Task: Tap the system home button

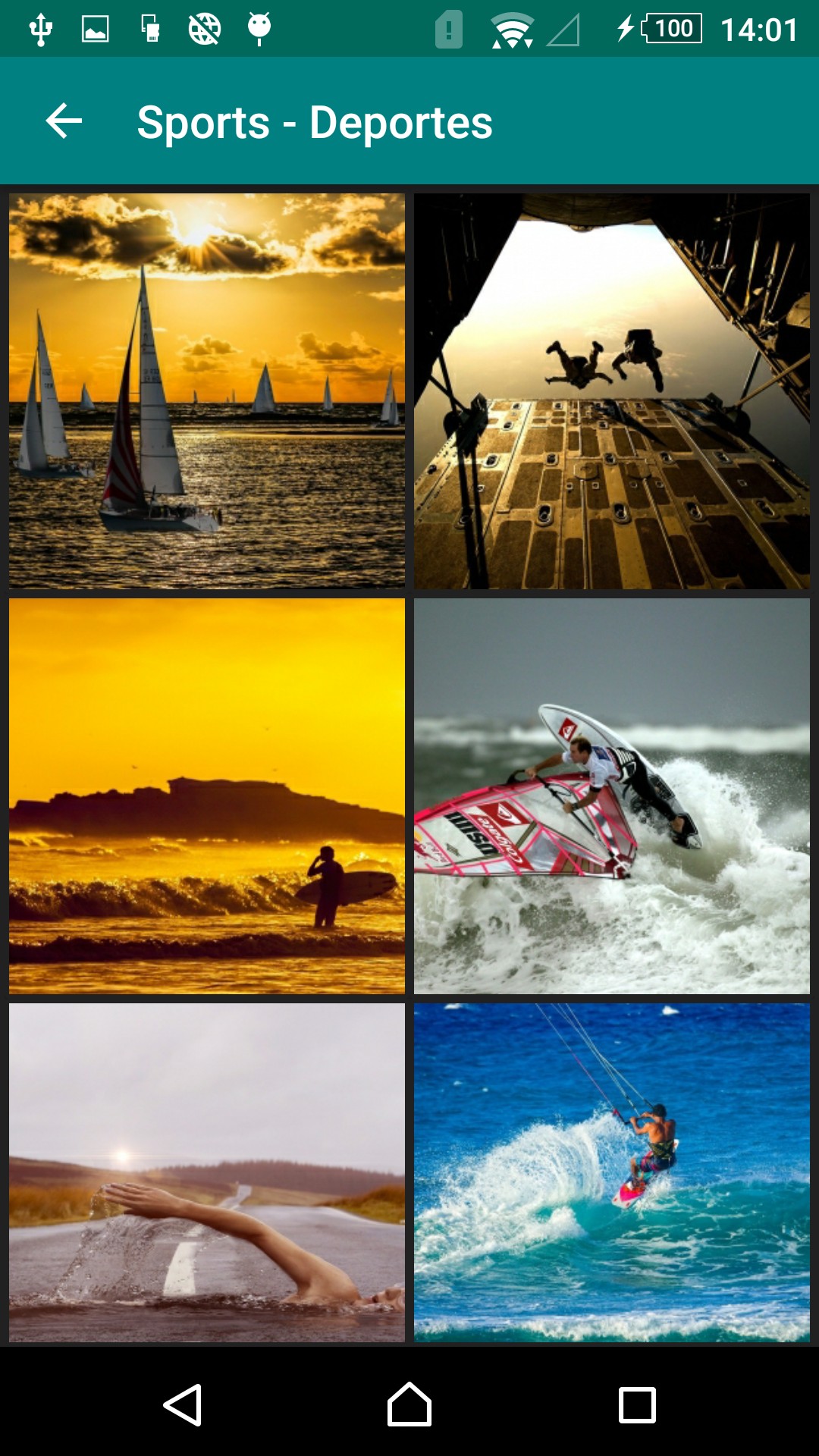Action: (409, 1404)
